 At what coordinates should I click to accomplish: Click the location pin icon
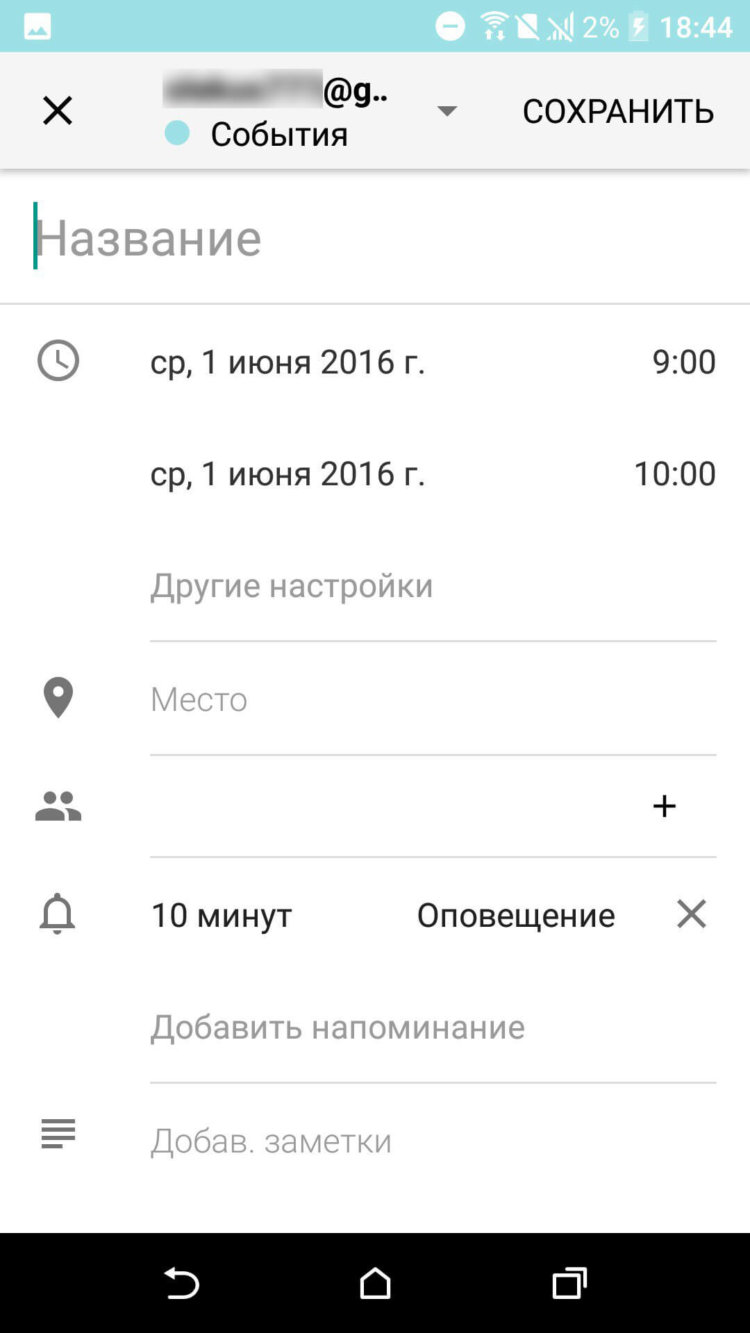[x=57, y=698]
